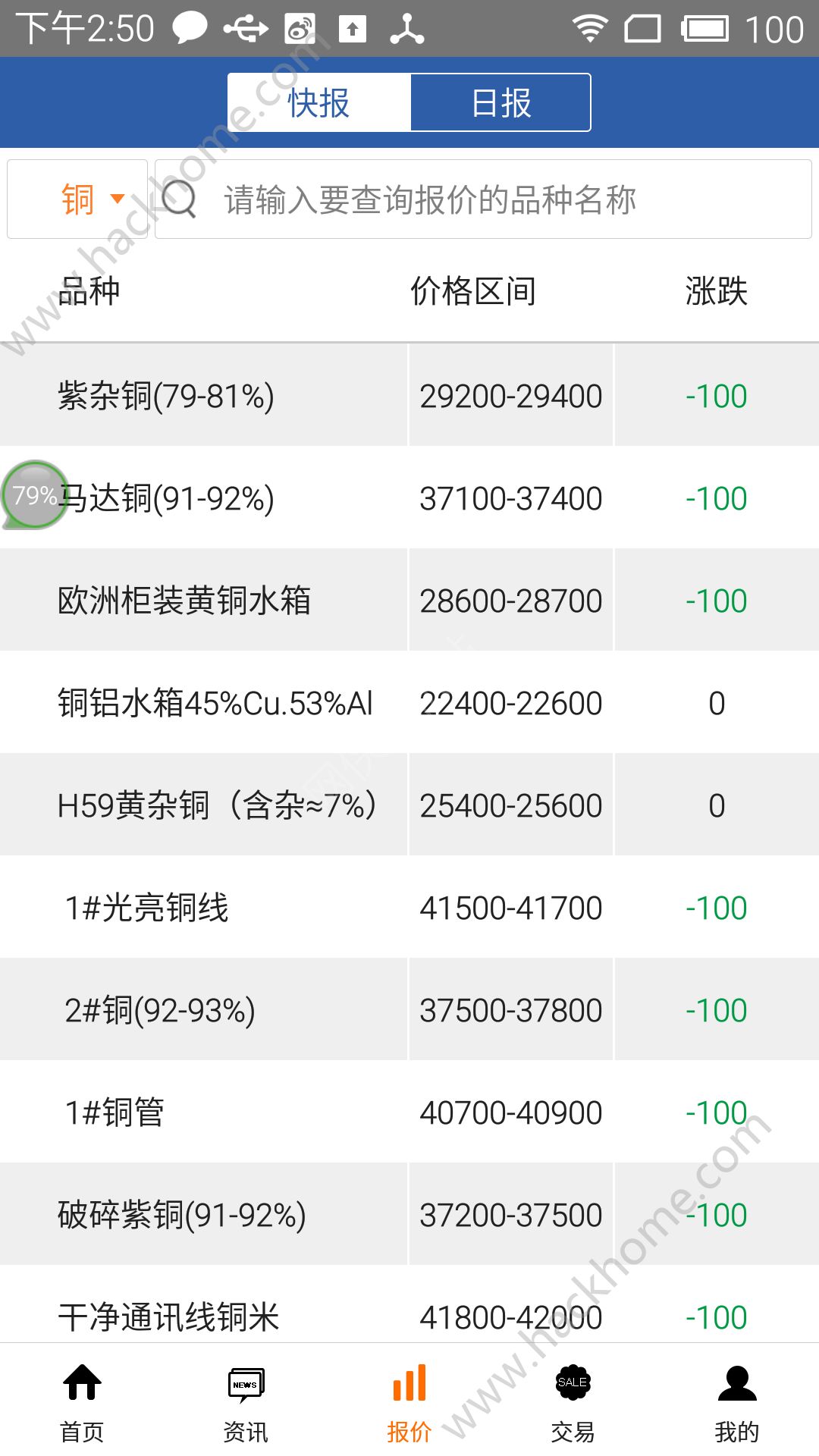The width and height of the screenshot is (819, 1456).
Task: Tap the floating 79% bubble
Action: coord(34,495)
